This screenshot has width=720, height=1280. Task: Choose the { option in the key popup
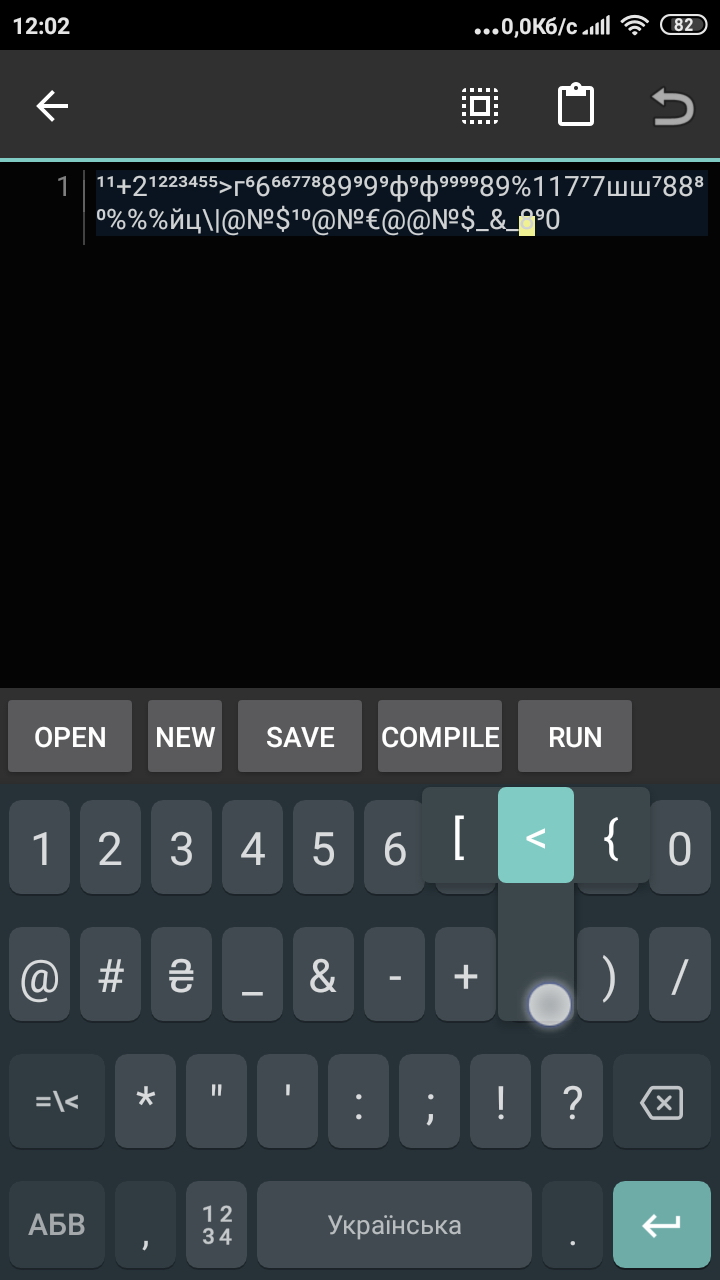[612, 836]
